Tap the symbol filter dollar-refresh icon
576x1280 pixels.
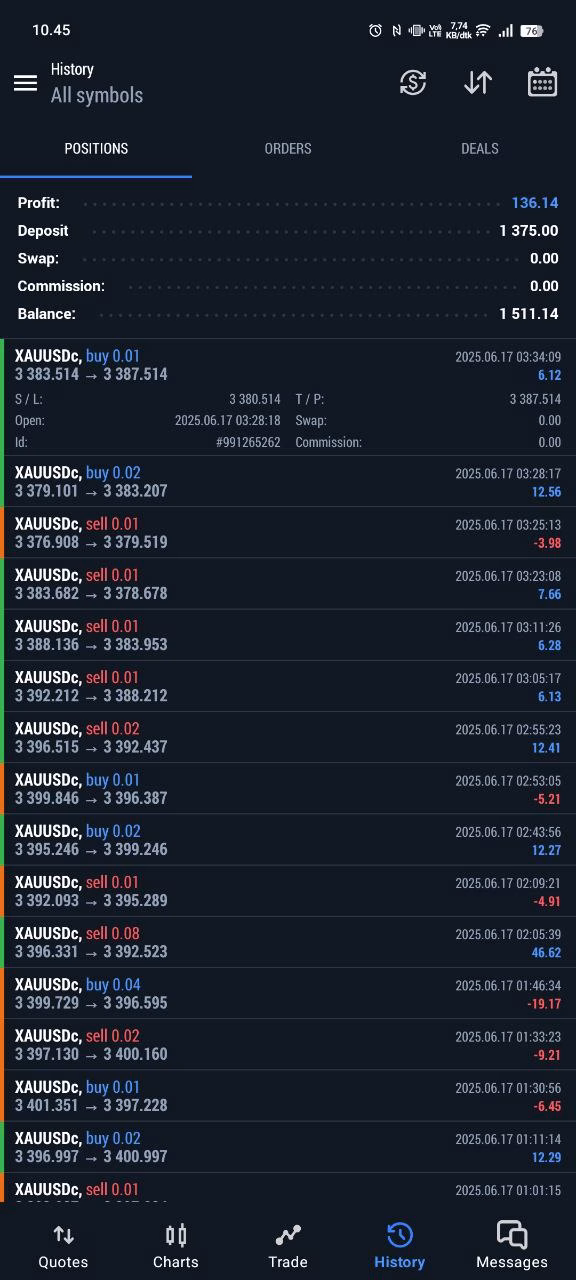pos(413,83)
